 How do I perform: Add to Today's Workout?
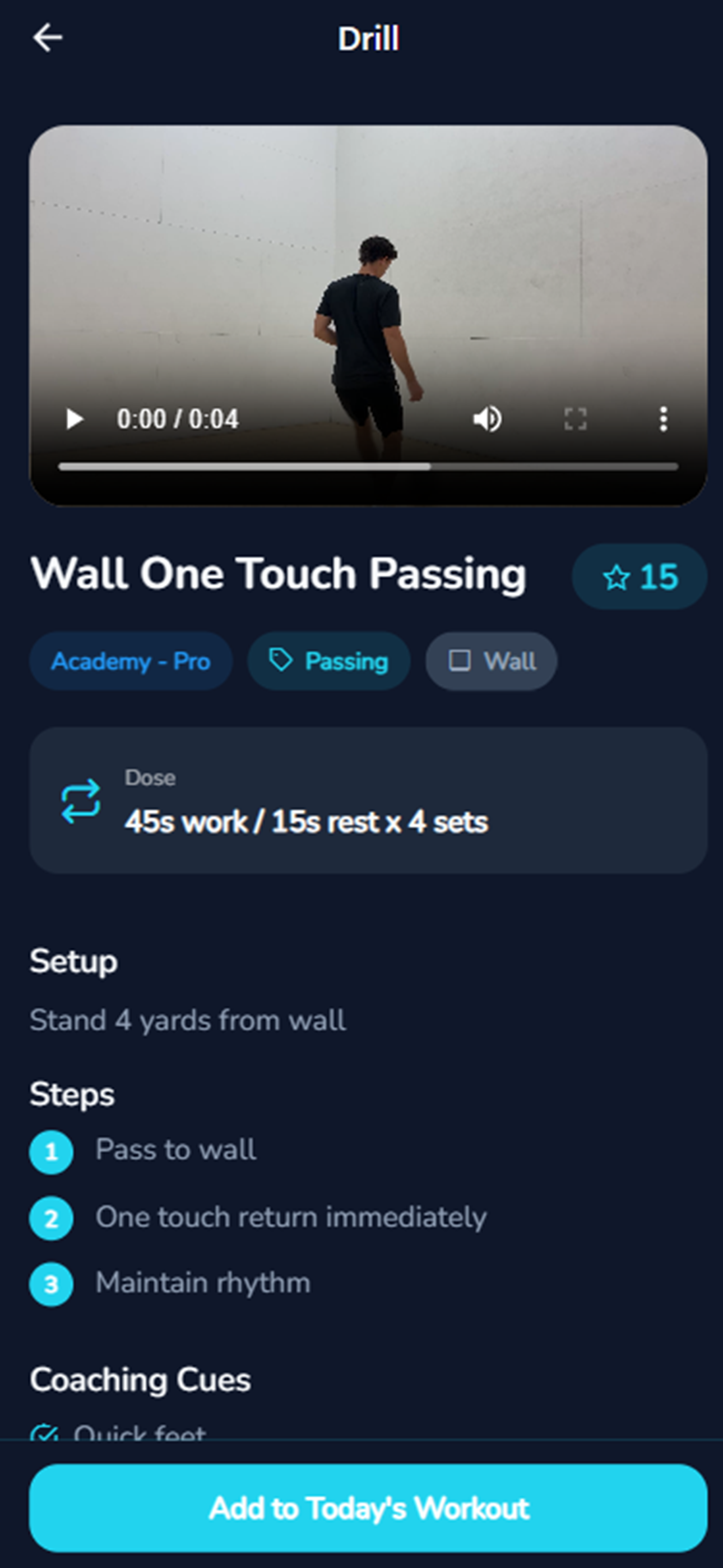click(368, 1508)
